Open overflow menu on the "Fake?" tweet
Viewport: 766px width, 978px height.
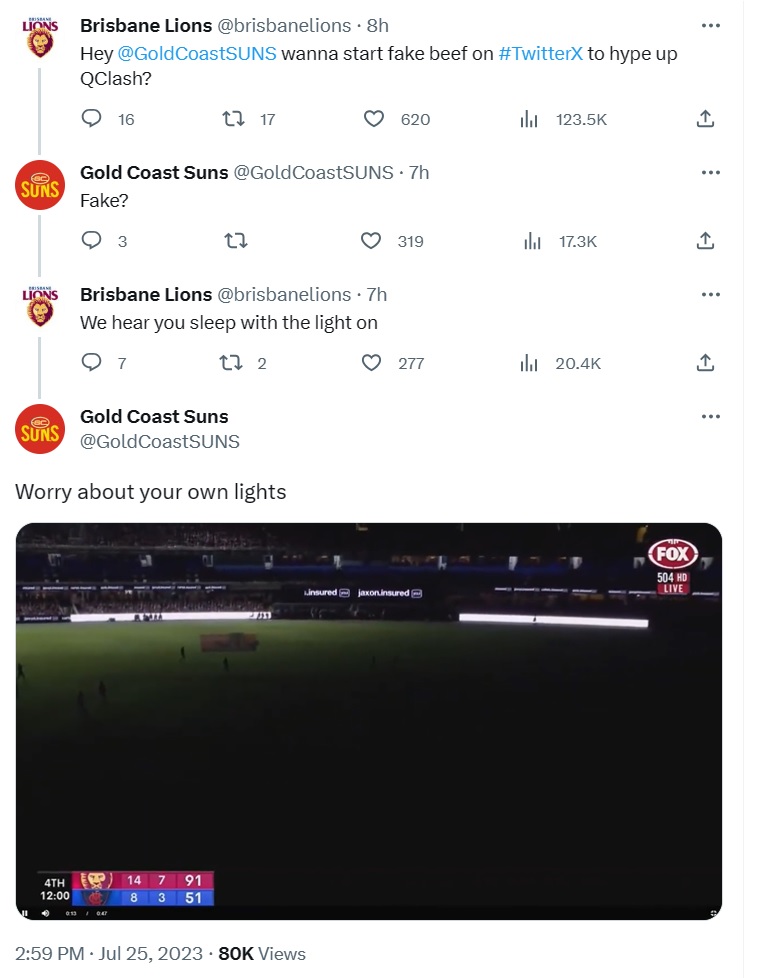(710, 172)
